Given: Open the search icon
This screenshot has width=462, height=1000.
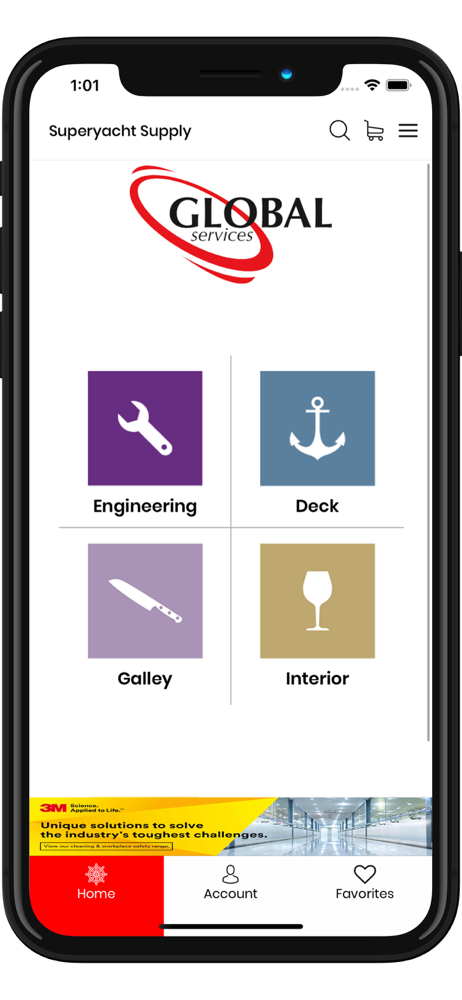Looking at the screenshot, I should (x=339, y=131).
